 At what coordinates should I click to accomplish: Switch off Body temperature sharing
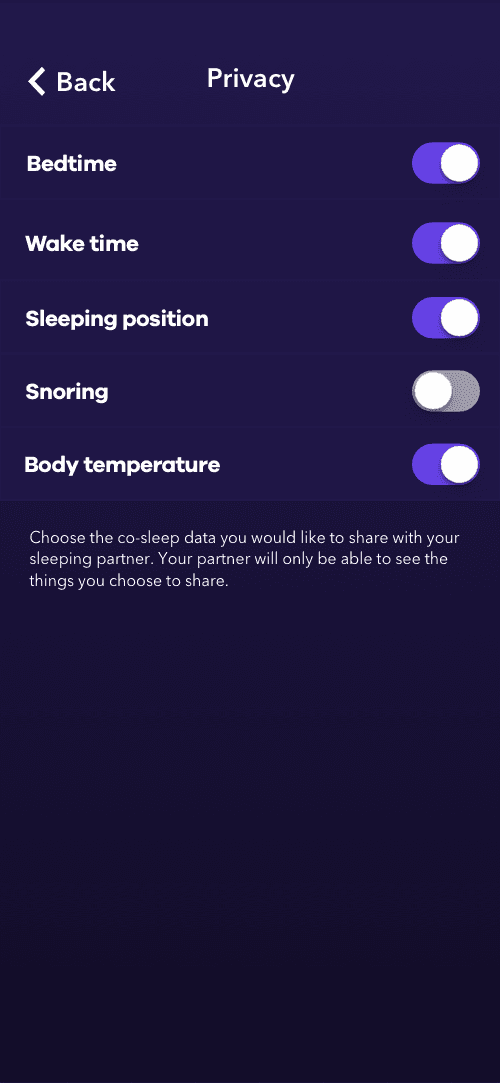tap(445, 464)
